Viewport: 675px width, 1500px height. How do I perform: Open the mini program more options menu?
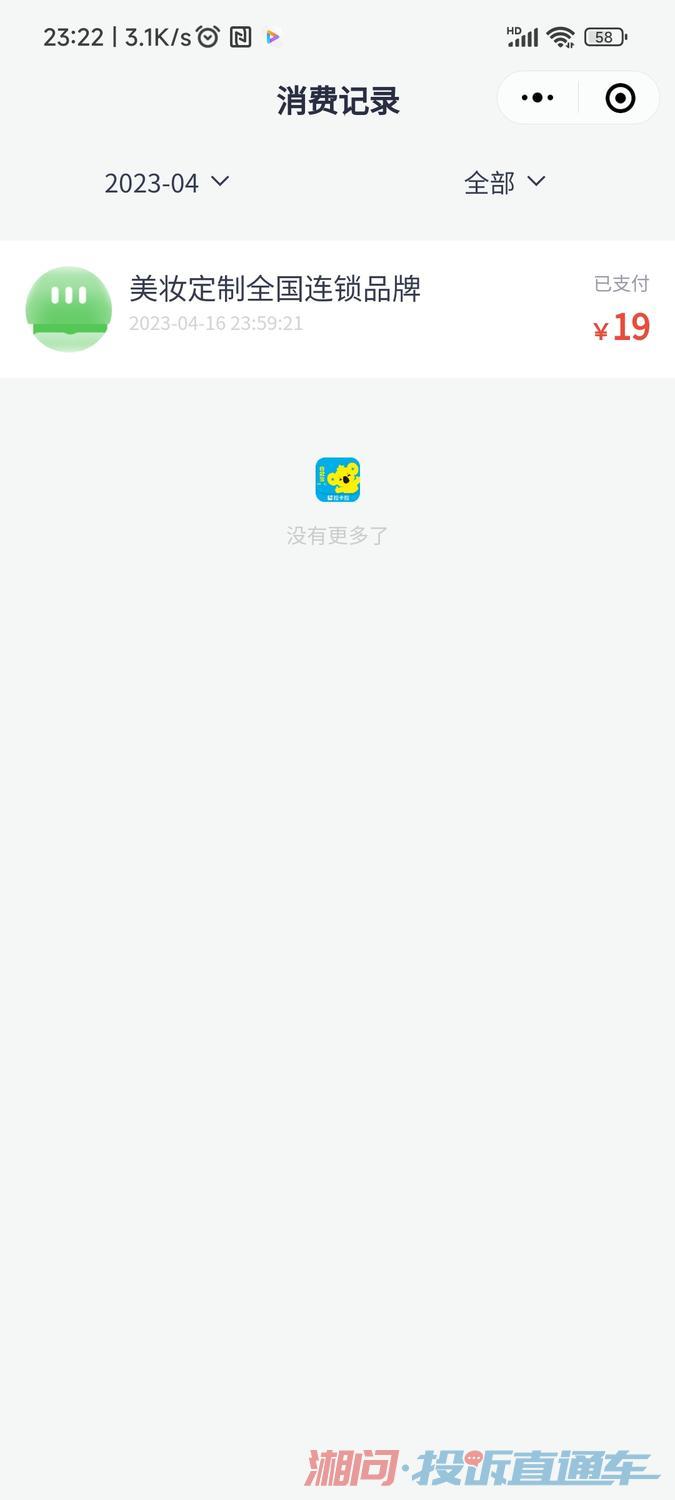(x=538, y=98)
